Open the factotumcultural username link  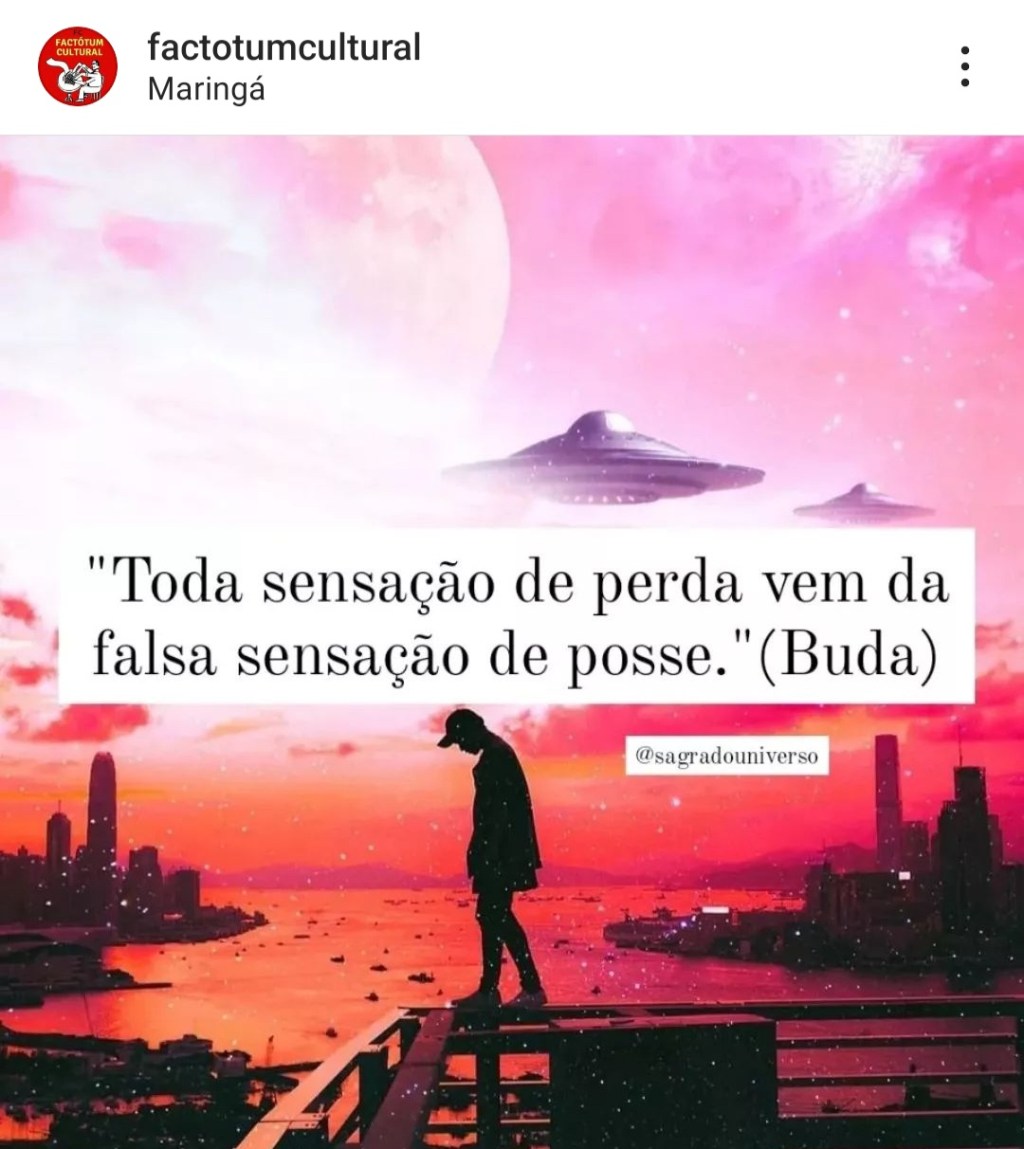tap(283, 46)
